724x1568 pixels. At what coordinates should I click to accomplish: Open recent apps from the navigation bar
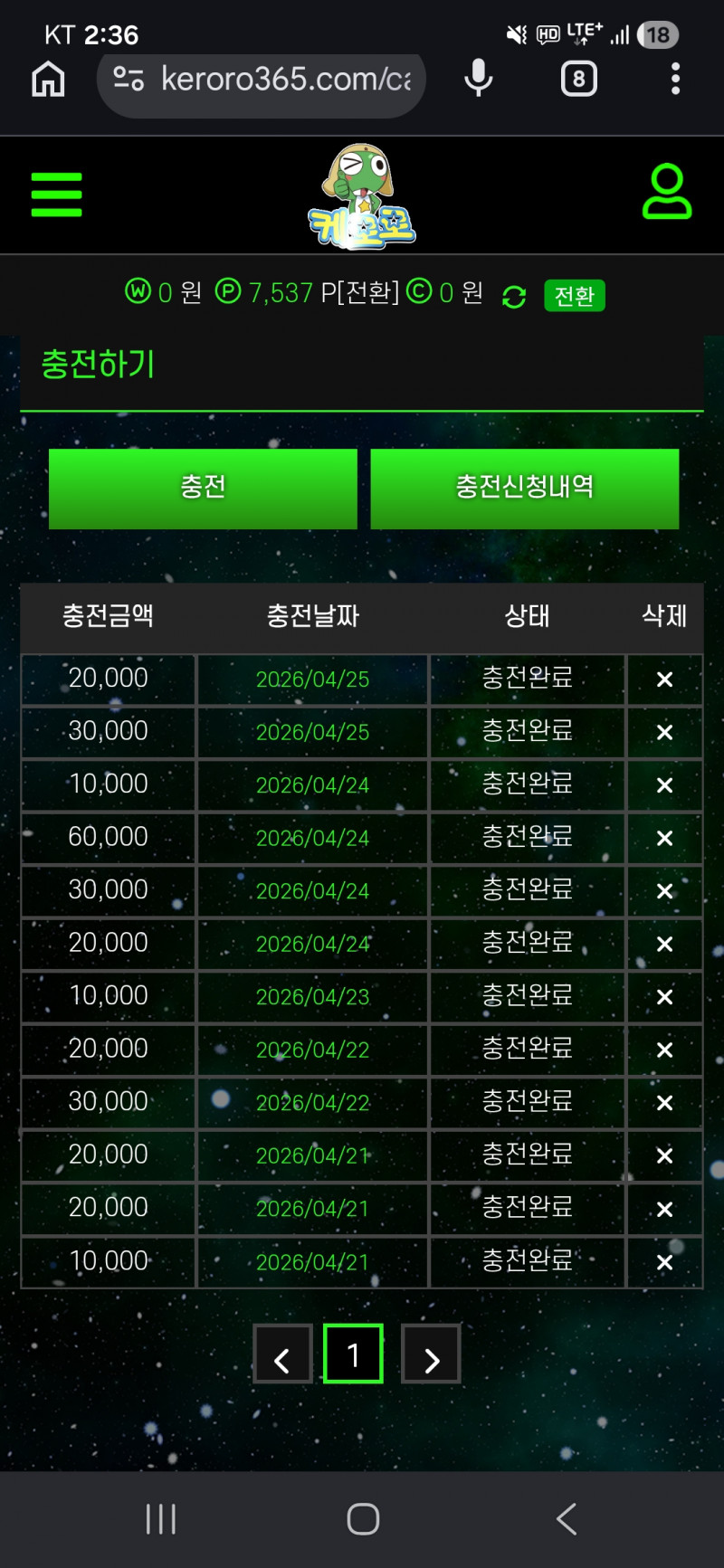point(161,1519)
